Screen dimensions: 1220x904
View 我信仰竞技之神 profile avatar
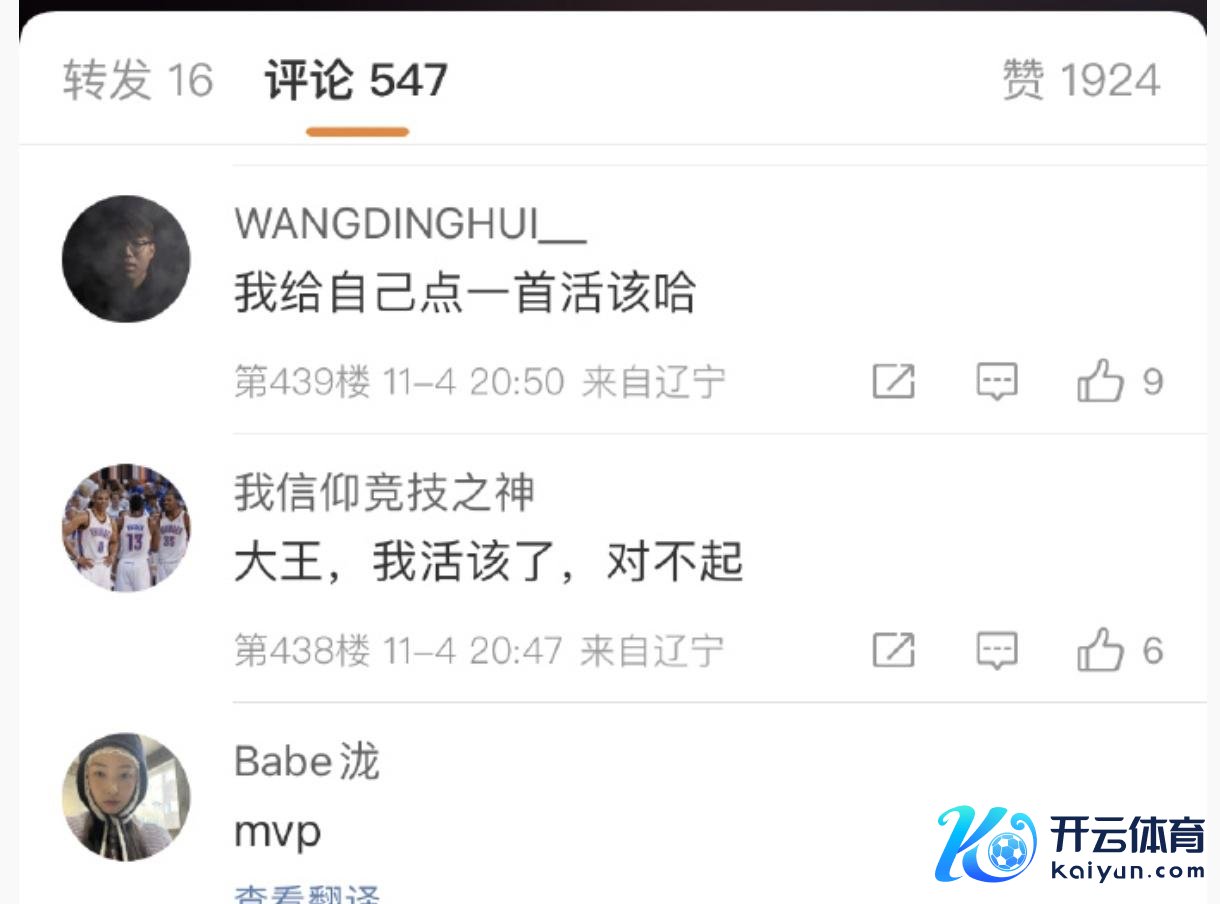(x=126, y=527)
